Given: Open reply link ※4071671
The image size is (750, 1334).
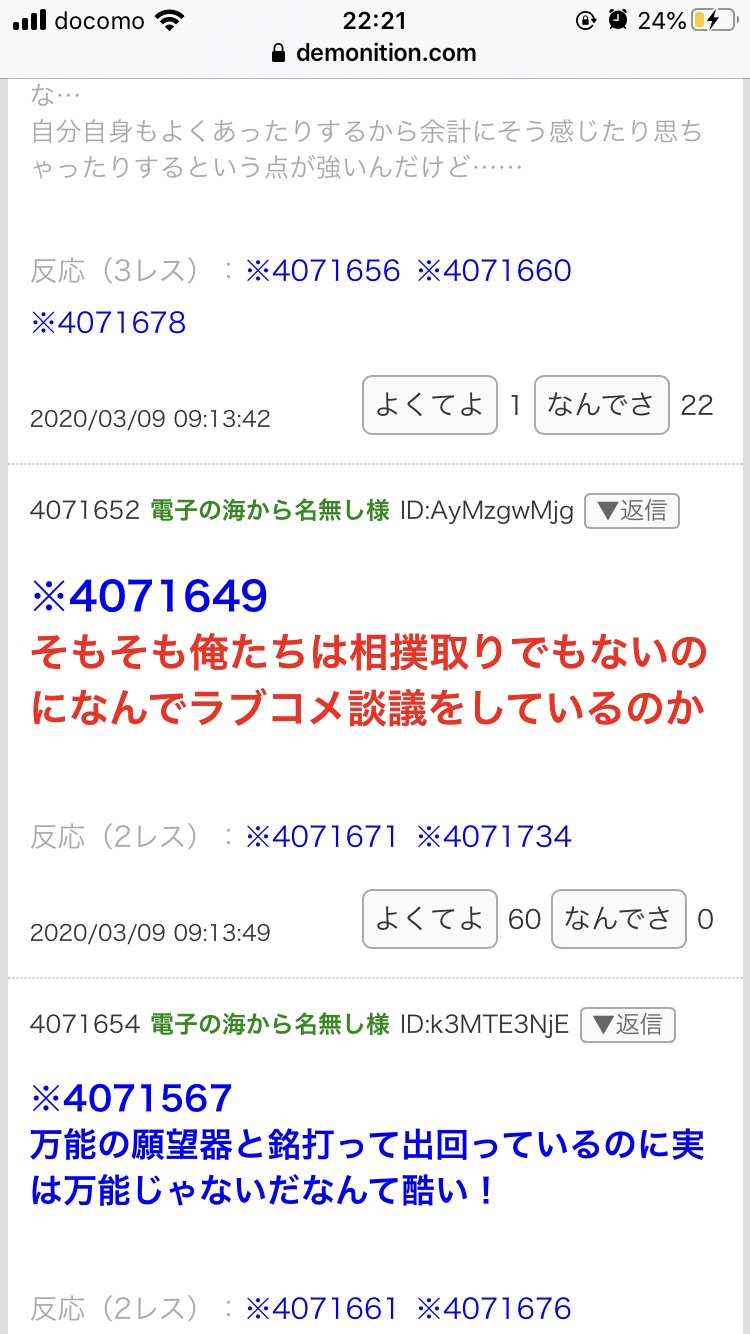Looking at the screenshot, I should click(x=322, y=836).
